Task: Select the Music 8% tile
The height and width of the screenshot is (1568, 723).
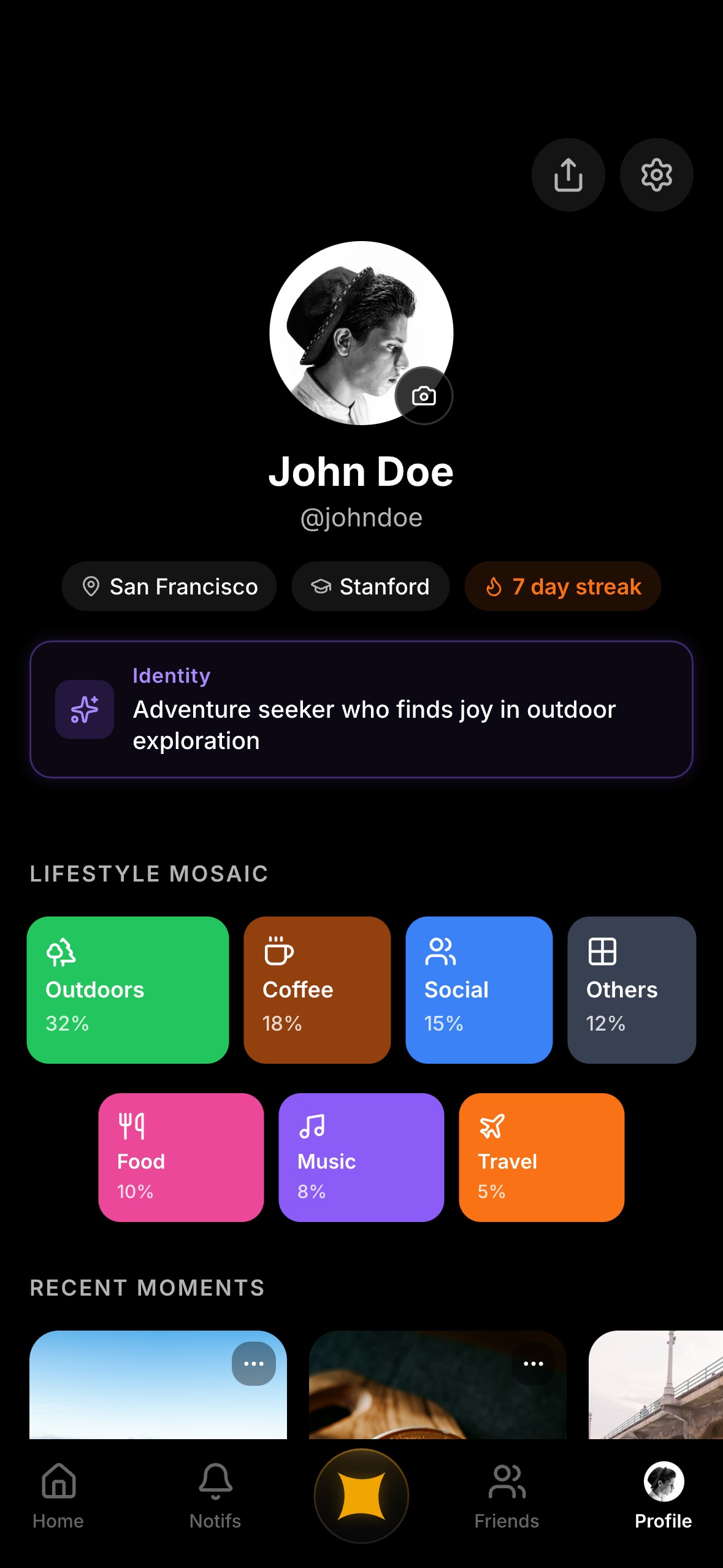Action: 361,1157
